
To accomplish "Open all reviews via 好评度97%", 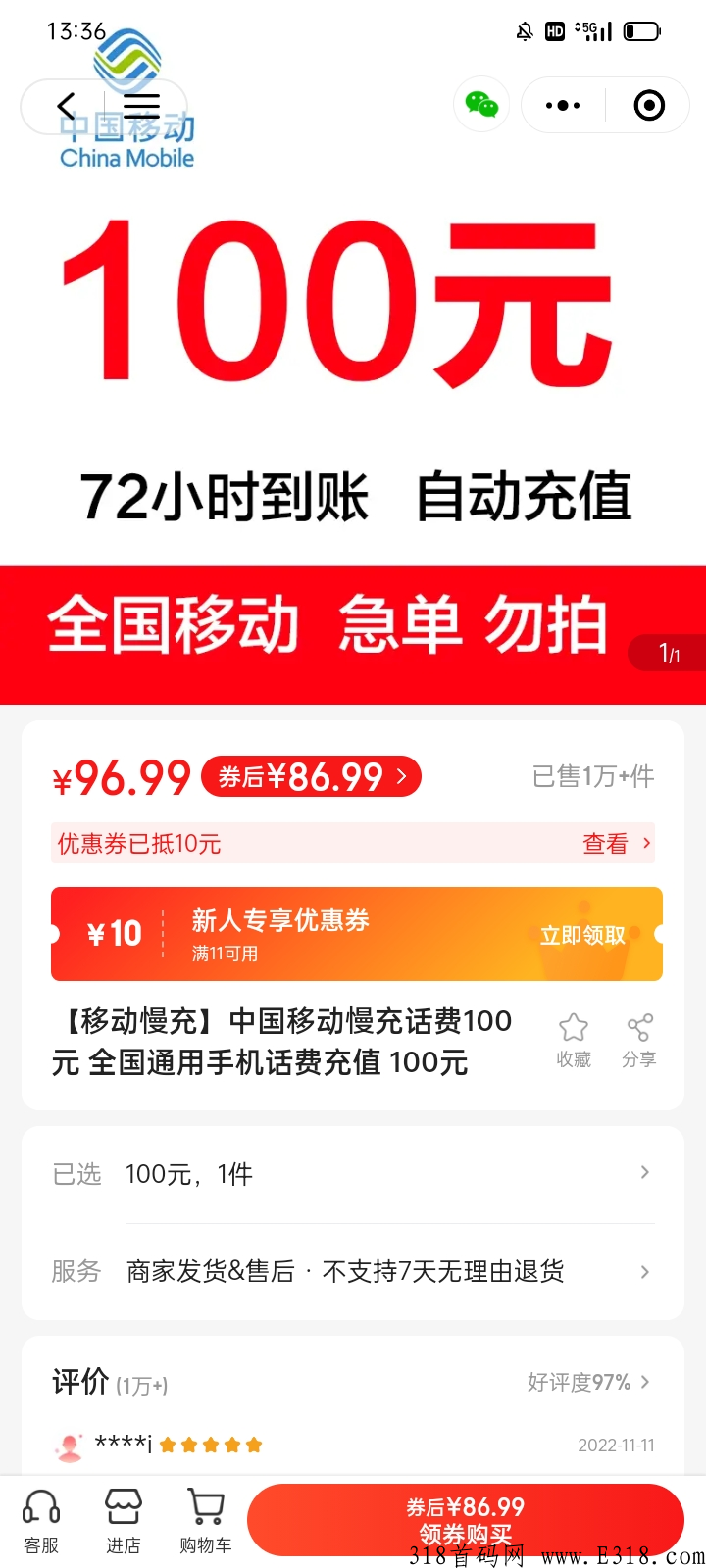I will point(588,1382).
